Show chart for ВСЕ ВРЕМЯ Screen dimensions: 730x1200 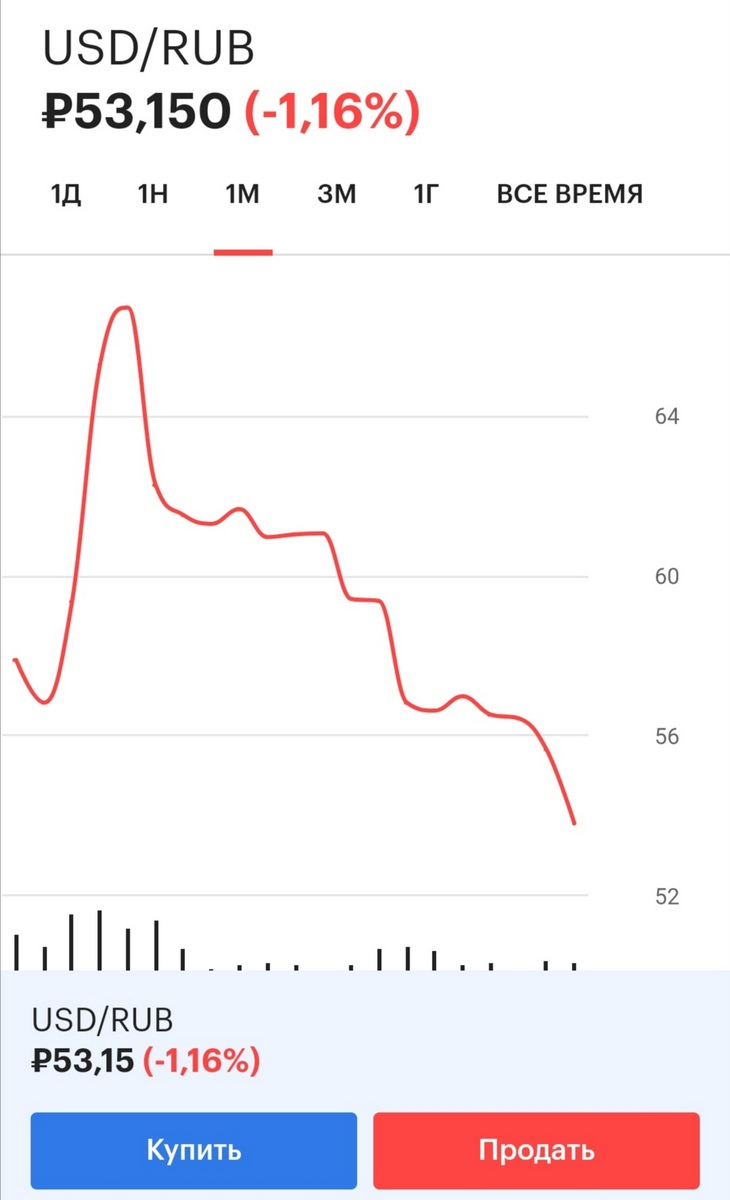click(x=569, y=194)
